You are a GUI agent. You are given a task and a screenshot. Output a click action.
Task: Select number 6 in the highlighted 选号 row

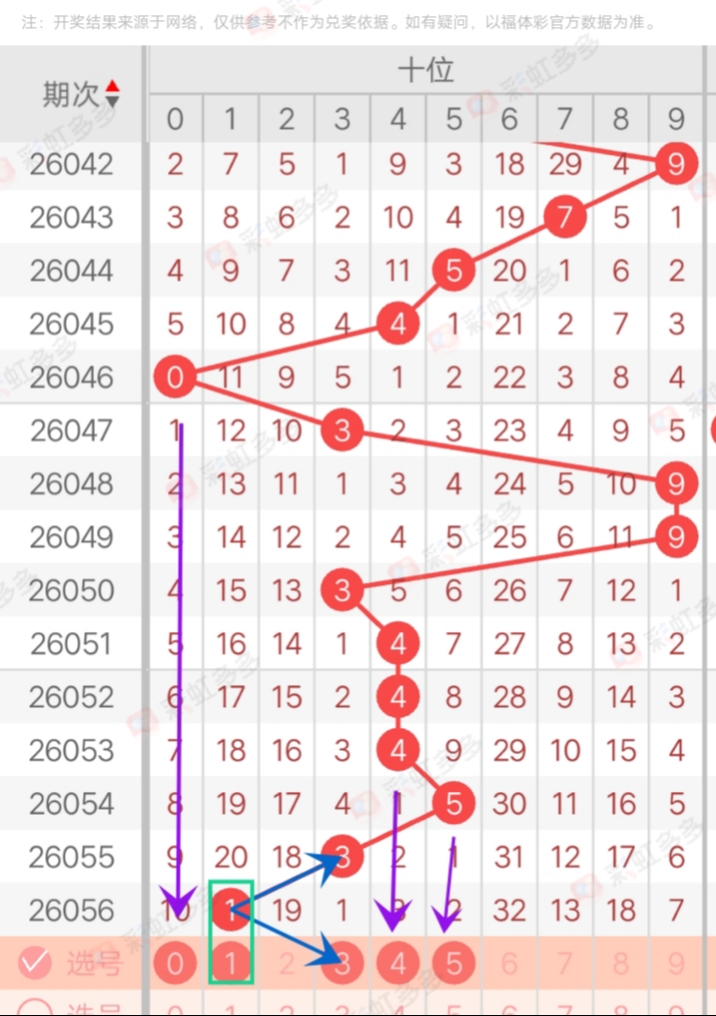510,963
